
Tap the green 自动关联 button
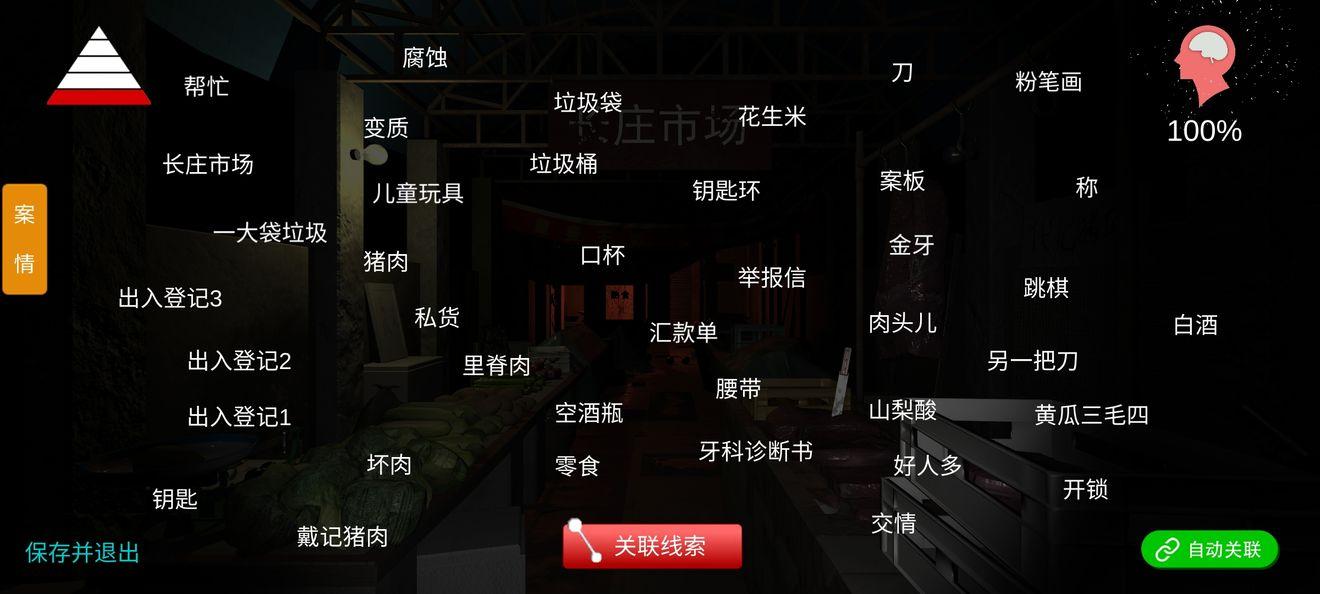1210,549
